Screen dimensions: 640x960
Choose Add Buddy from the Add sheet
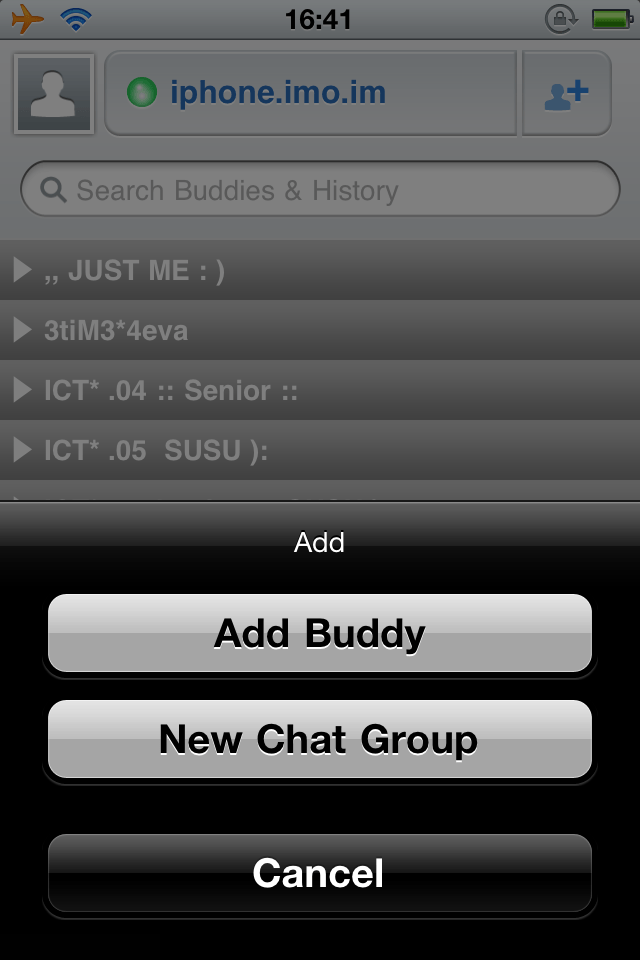320,634
